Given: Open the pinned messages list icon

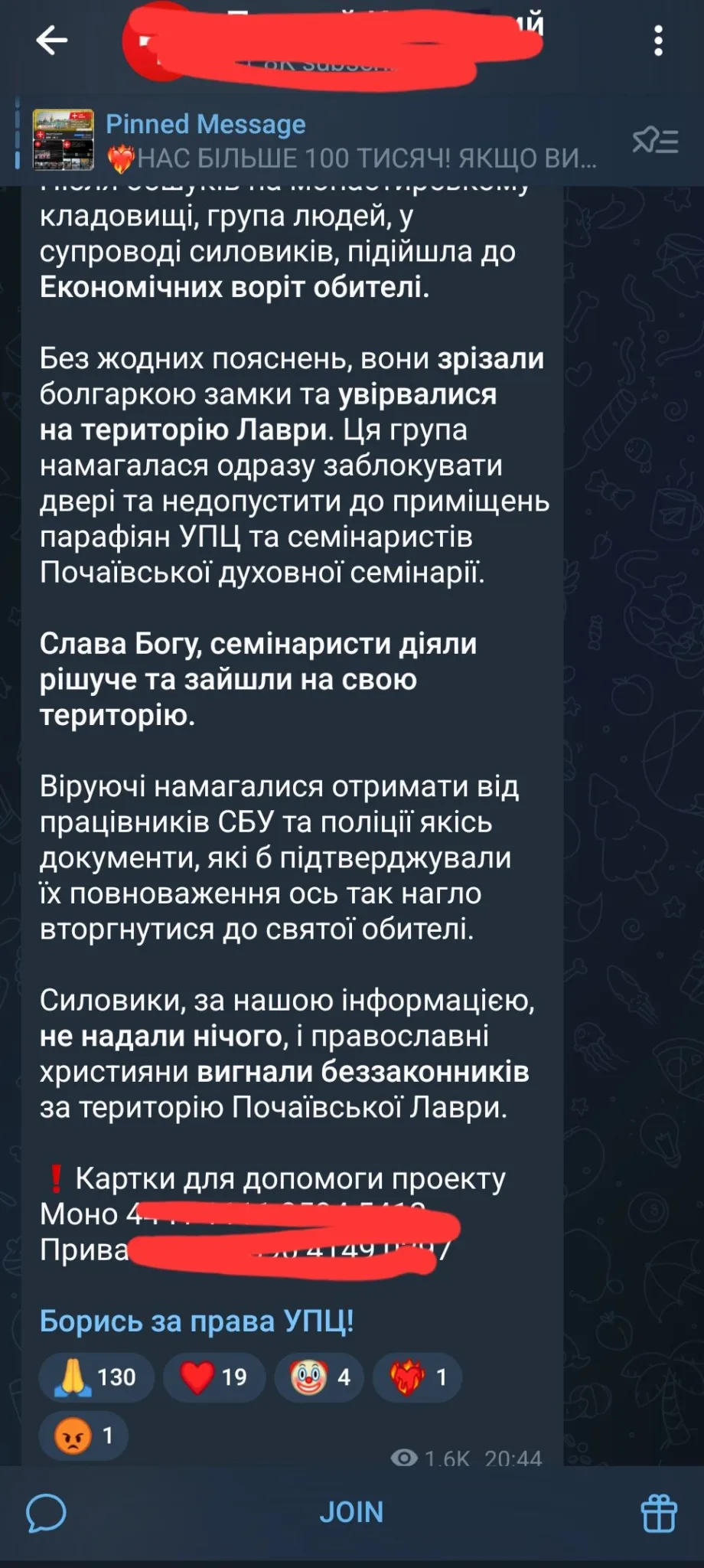Looking at the screenshot, I should coord(655,141).
